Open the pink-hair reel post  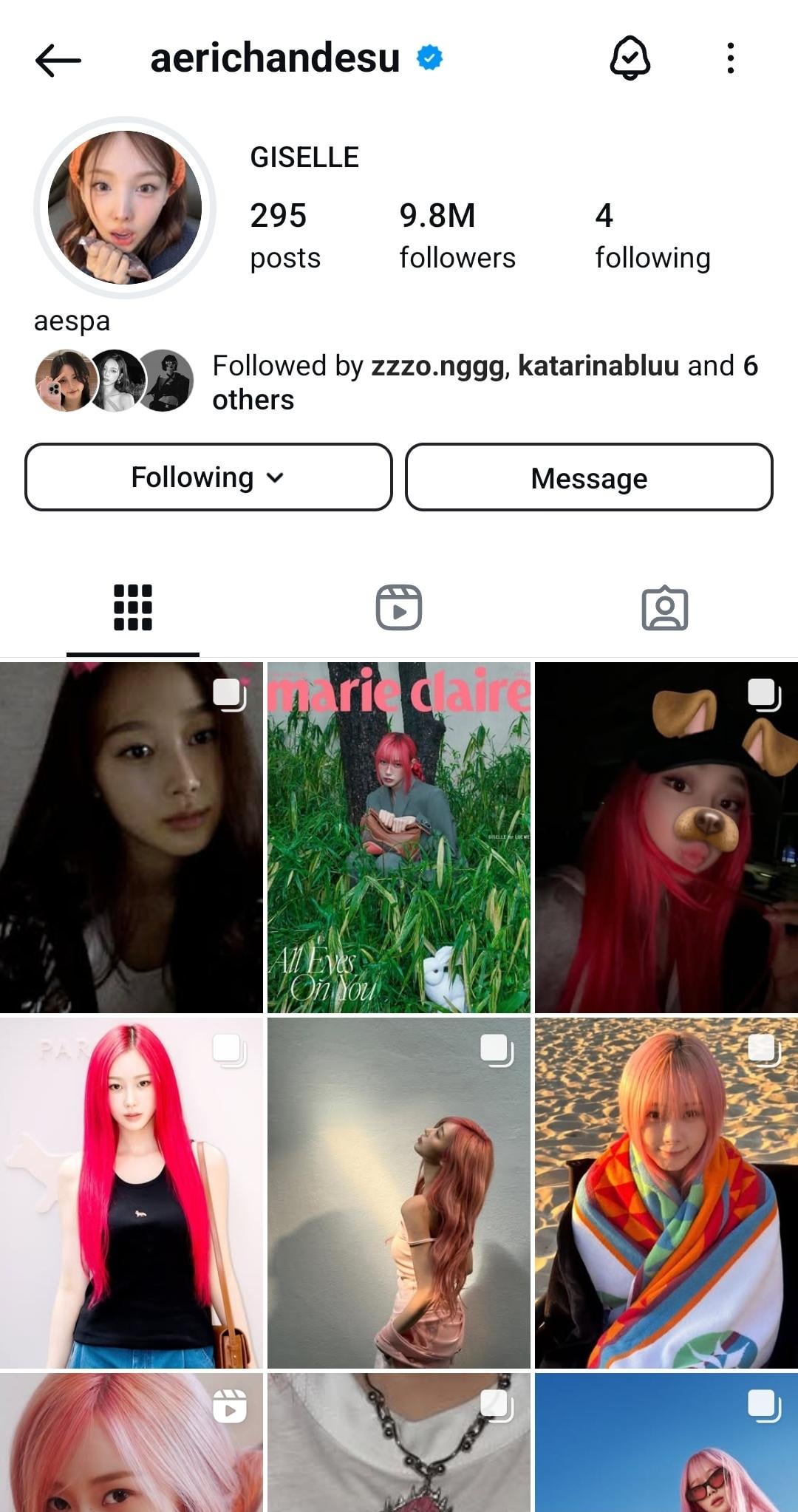coord(132,1443)
